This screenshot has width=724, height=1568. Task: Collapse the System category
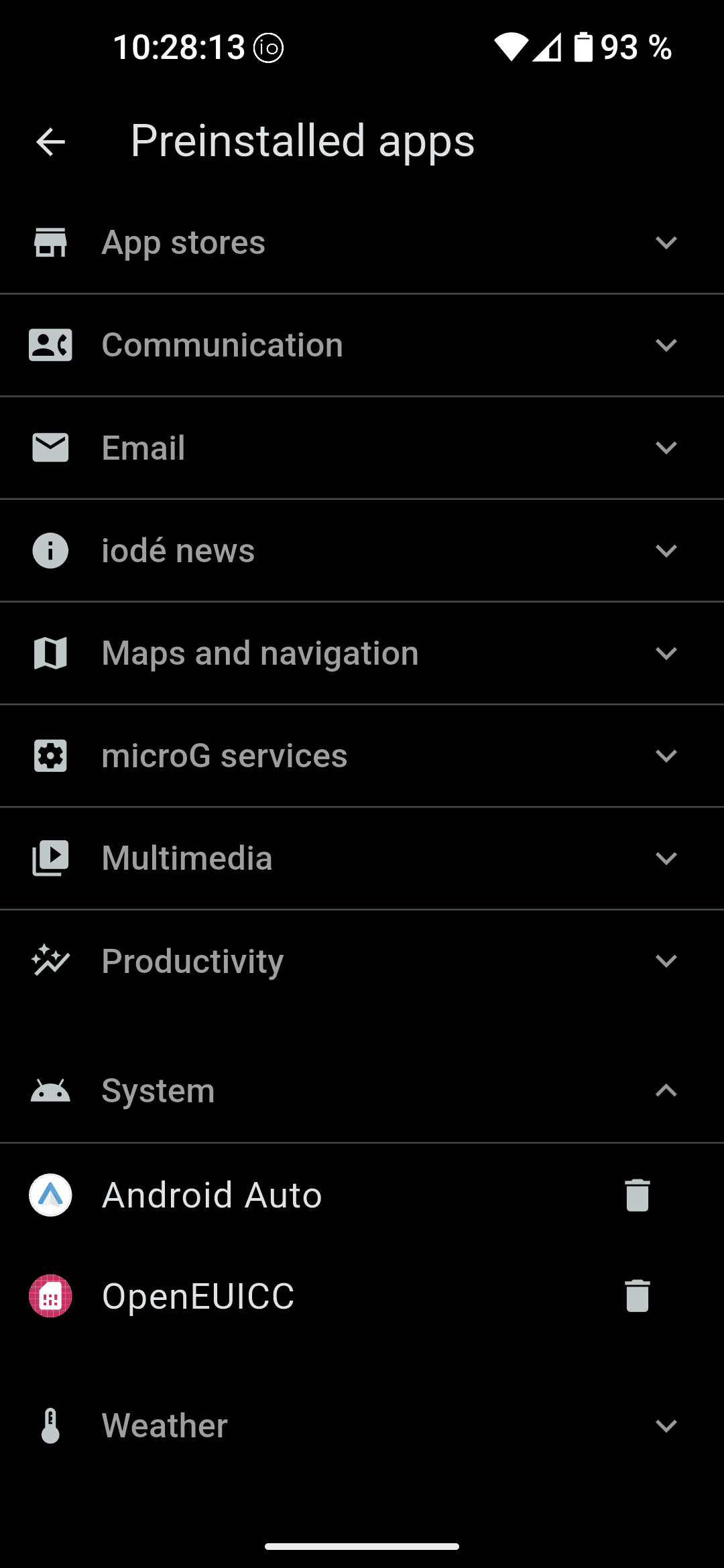pyautogui.click(x=666, y=1091)
